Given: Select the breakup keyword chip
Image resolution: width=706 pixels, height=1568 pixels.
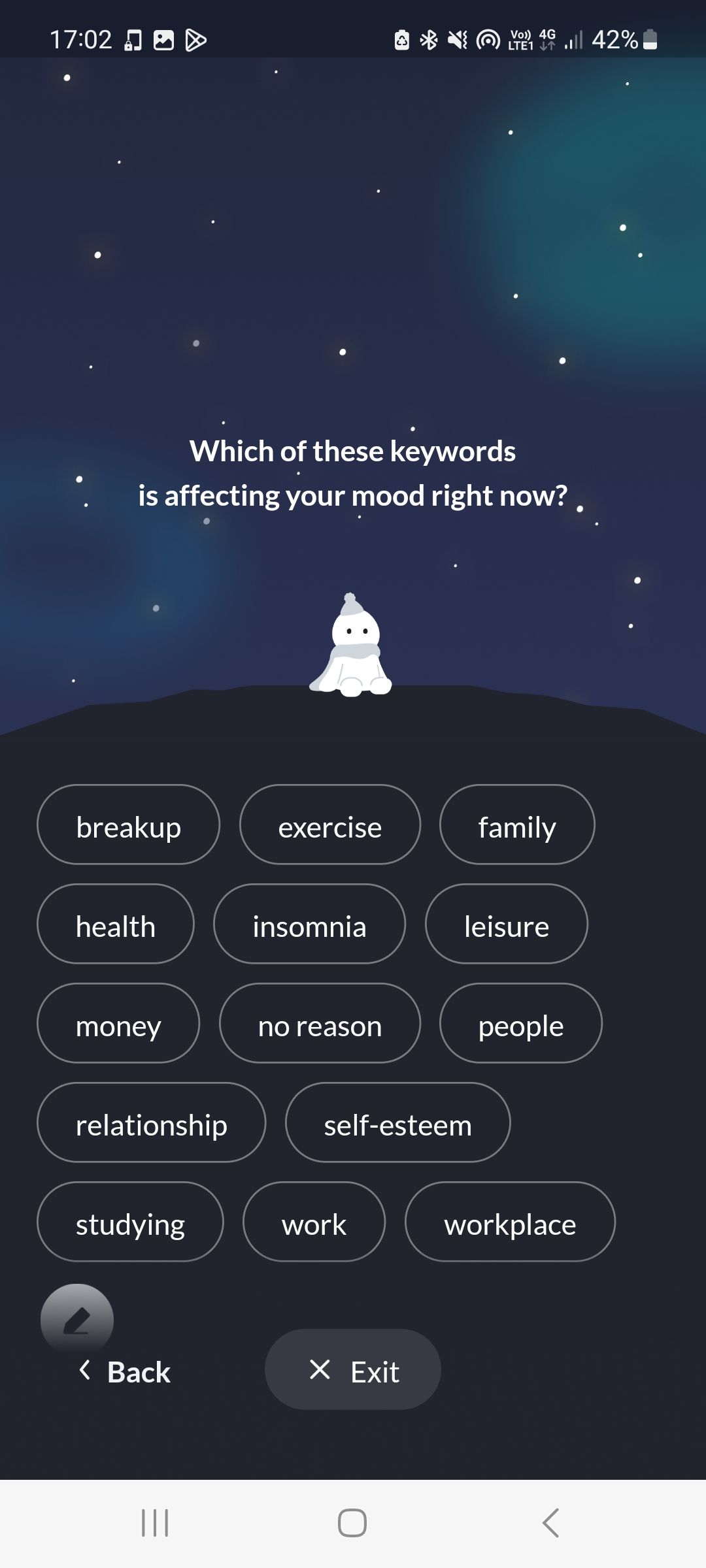Looking at the screenshot, I should coord(128,825).
